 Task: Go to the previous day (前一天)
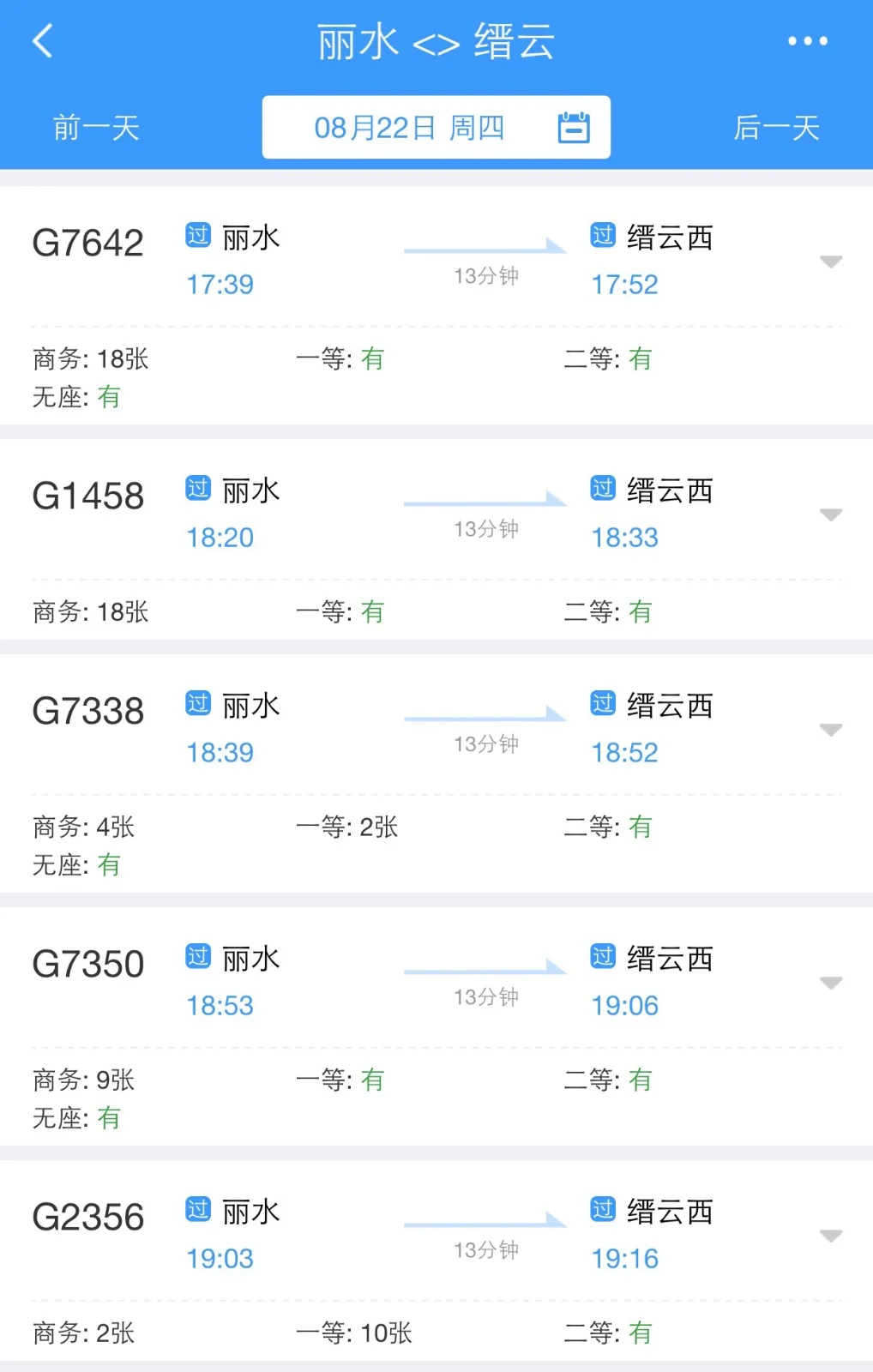coord(94,126)
